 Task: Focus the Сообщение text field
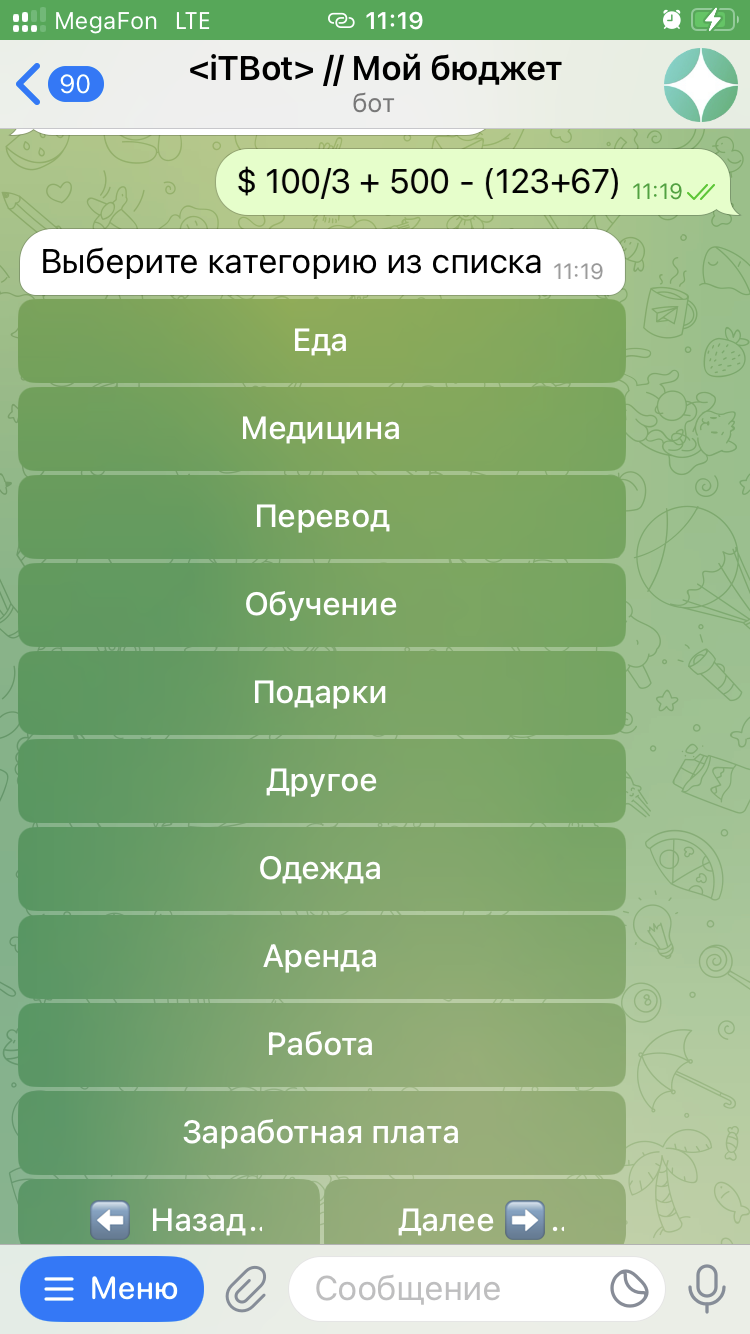click(x=450, y=1289)
